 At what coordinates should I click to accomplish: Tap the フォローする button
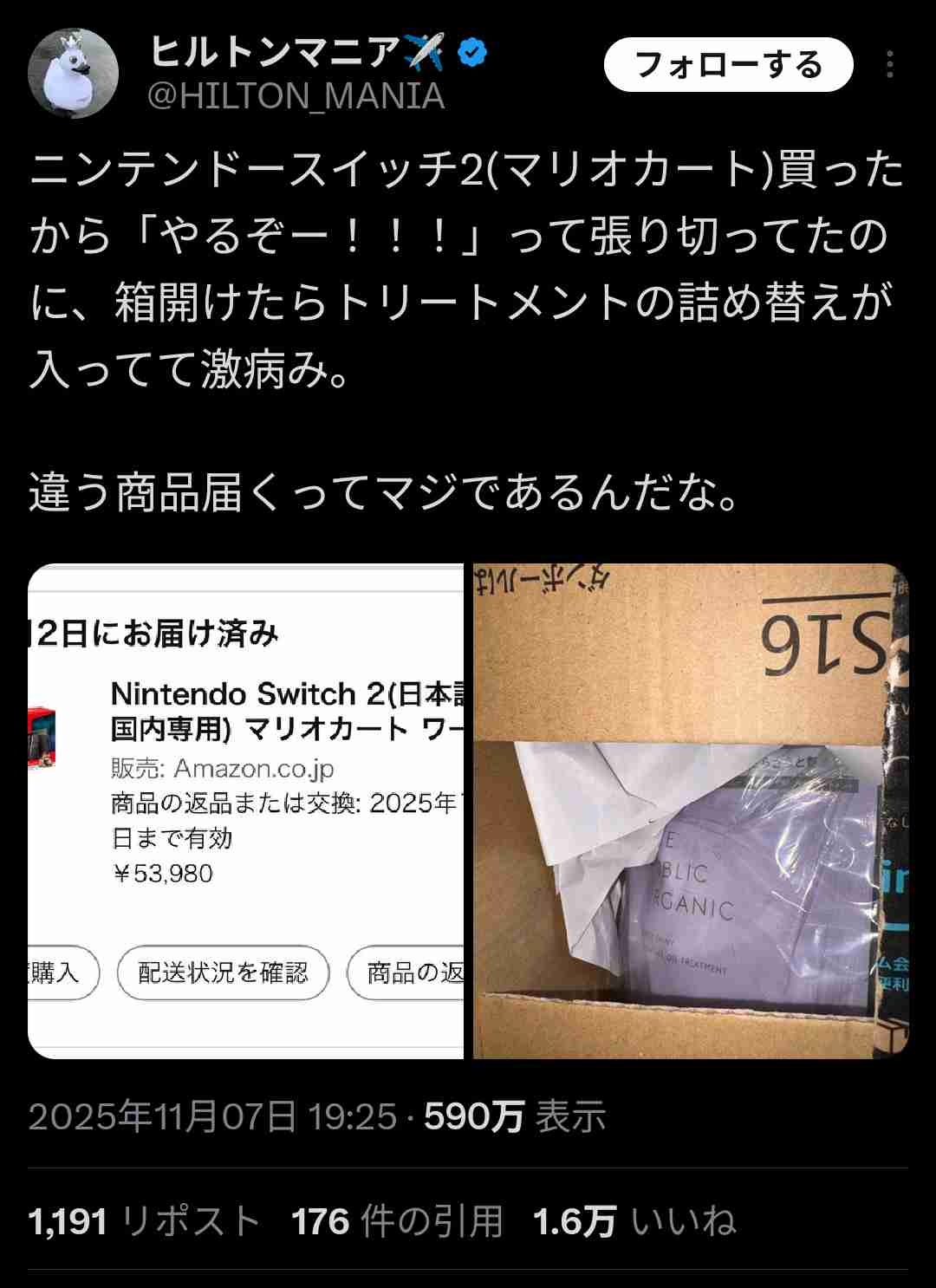(x=728, y=65)
